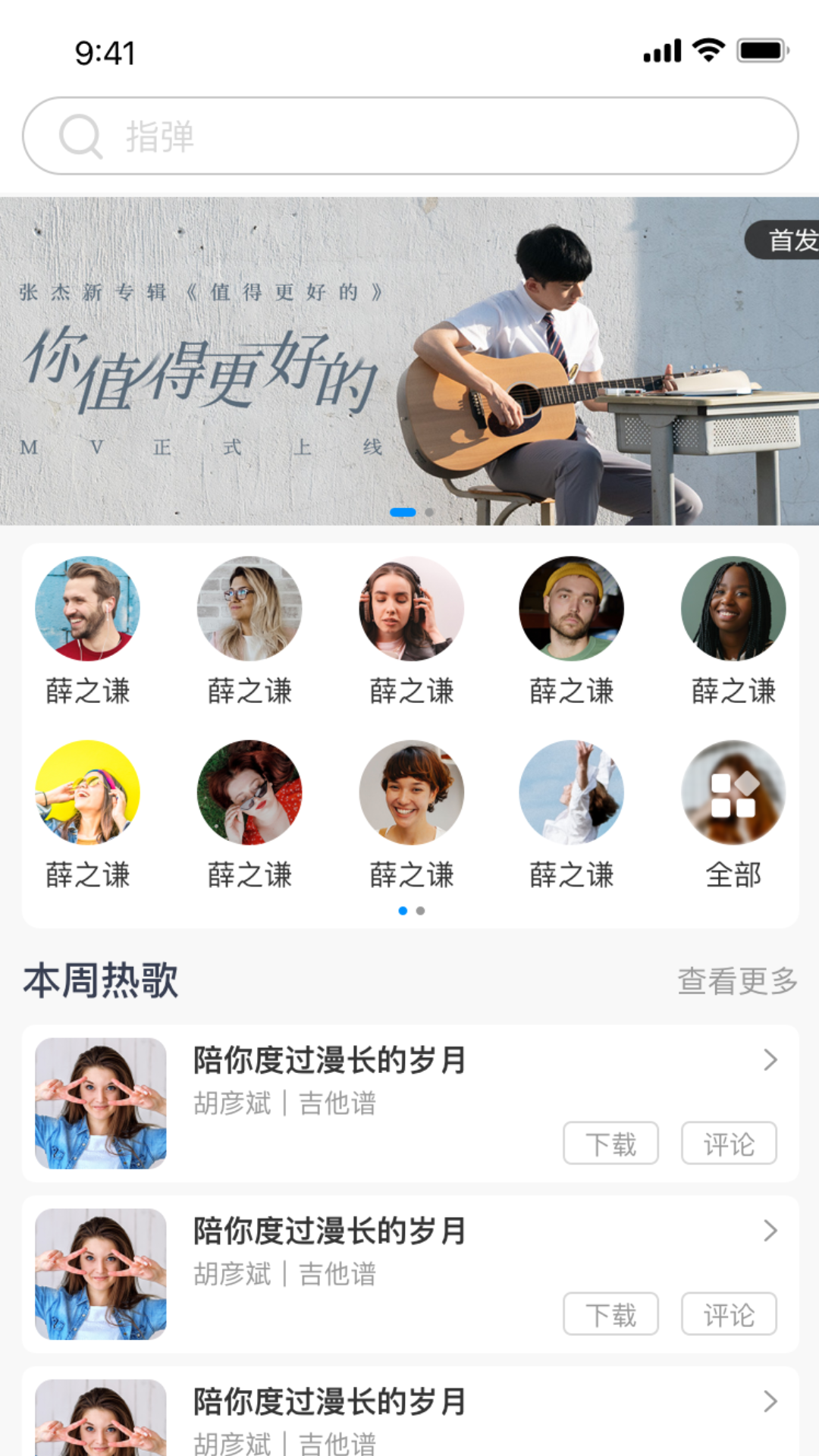Open the first 陪你度过漫长的岁月 song via chevron
The image size is (819, 1456).
770,1059
